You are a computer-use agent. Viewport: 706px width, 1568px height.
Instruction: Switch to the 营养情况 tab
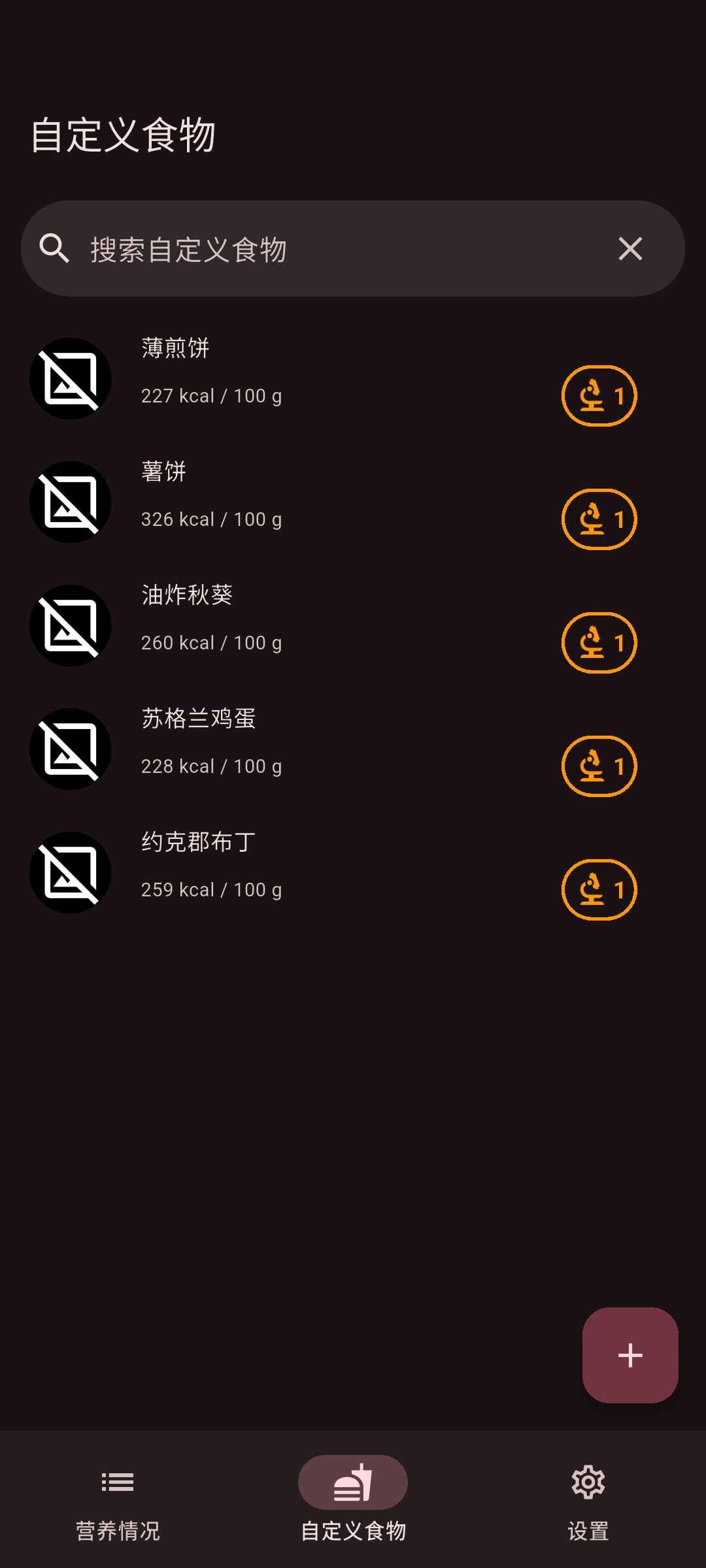(118, 1500)
